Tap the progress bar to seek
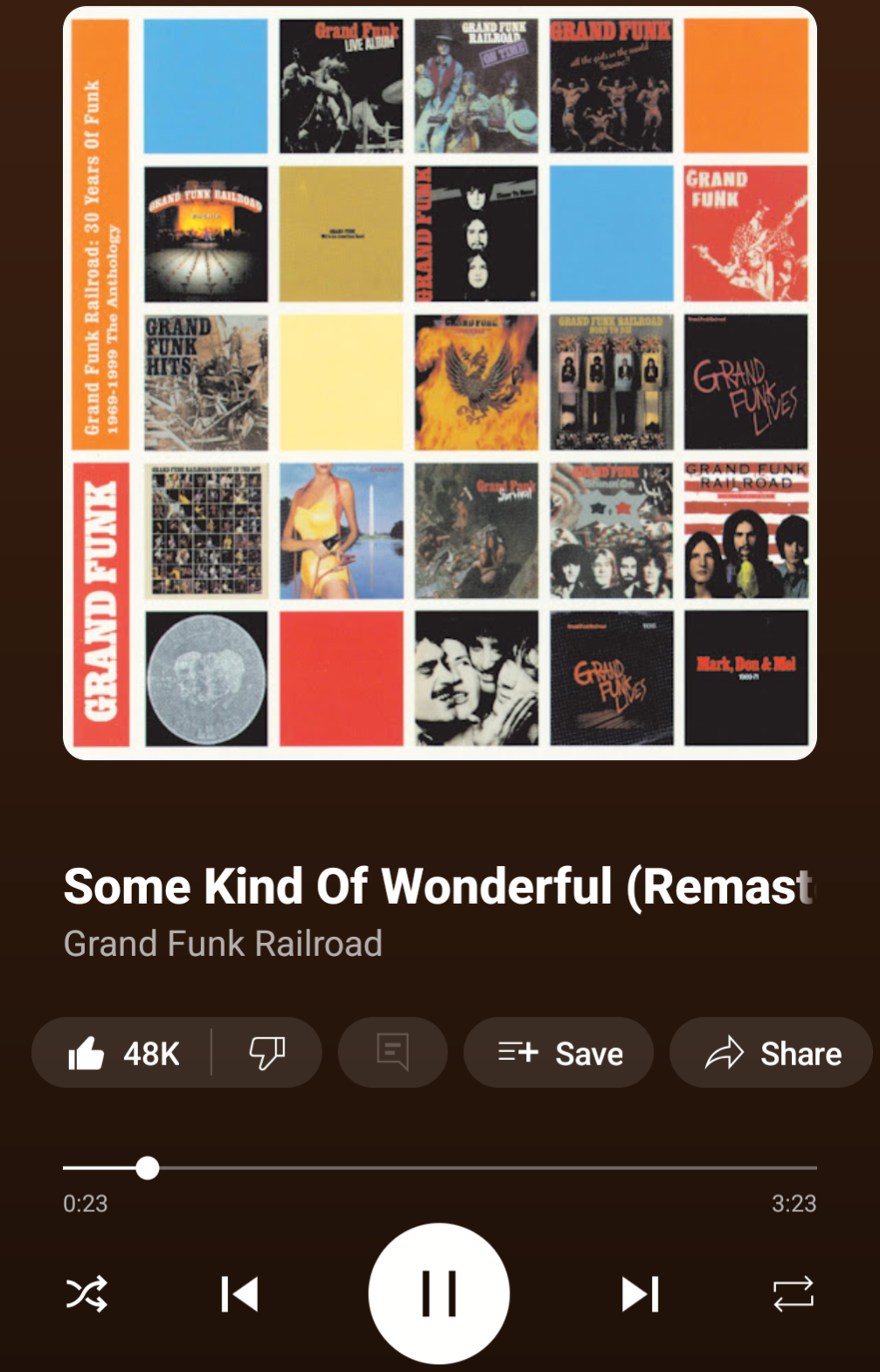Image resolution: width=880 pixels, height=1372 pixels. tap(481, 1168)
